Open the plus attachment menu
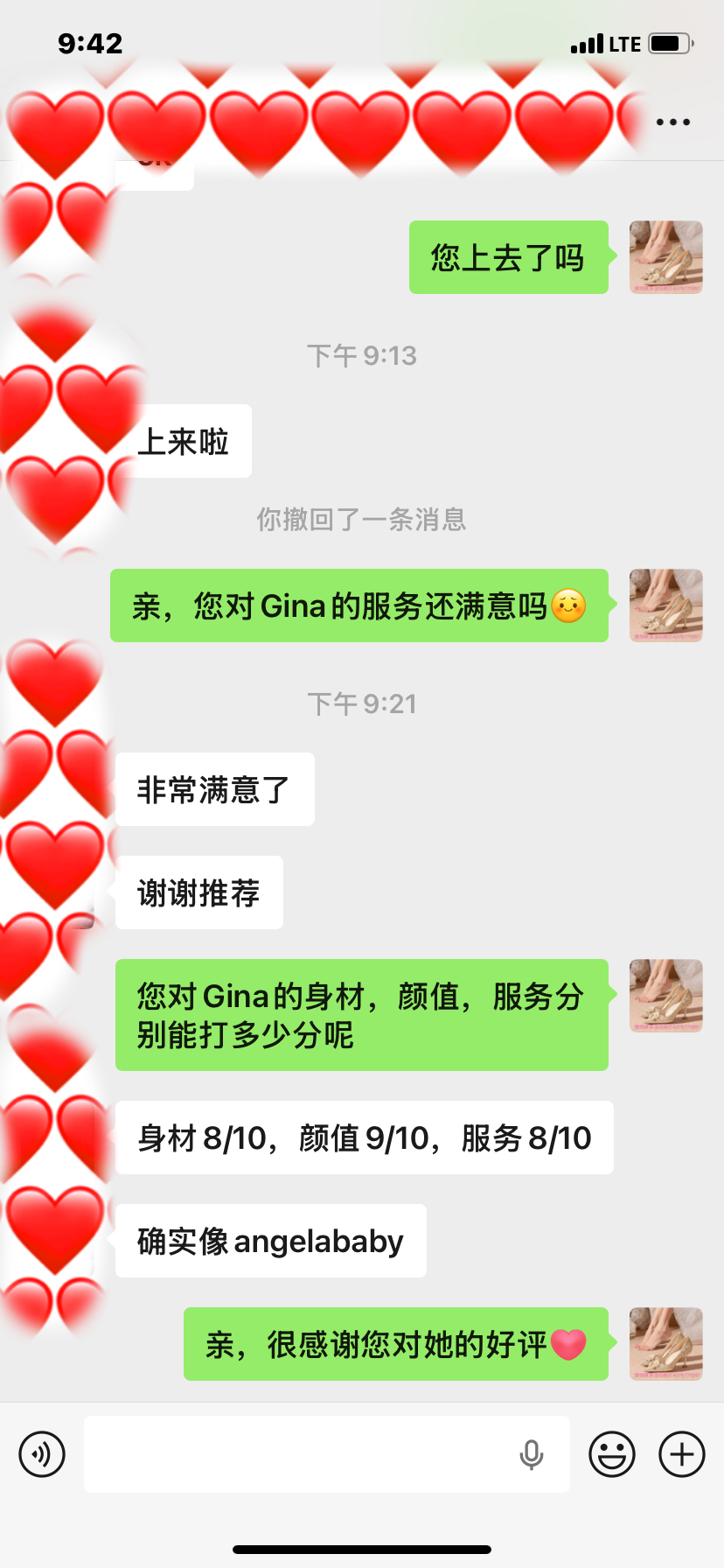This screenshot has width=724, height=1568. 682,1454
